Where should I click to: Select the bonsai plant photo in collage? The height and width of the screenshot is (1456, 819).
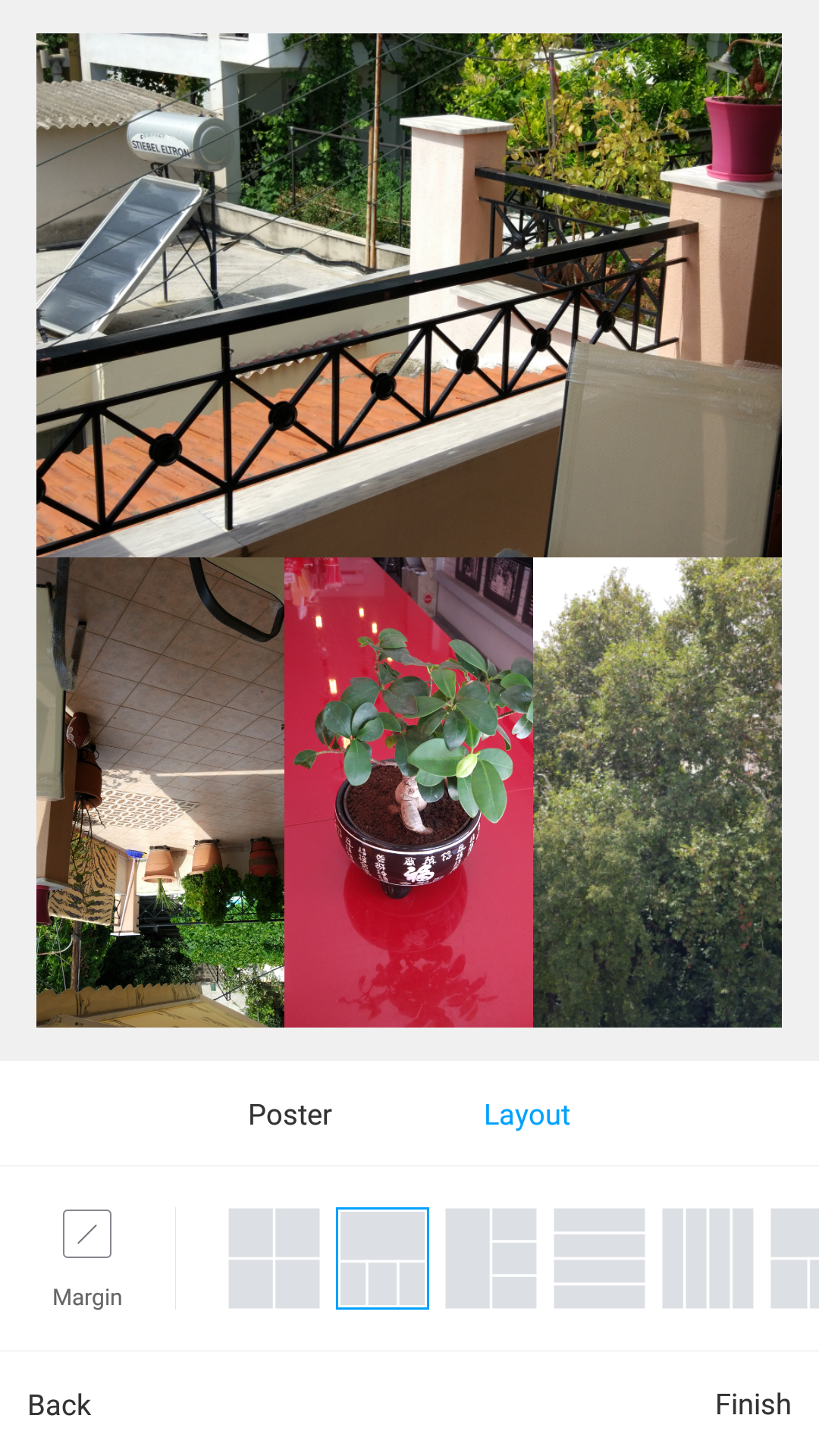pos(409,792)
